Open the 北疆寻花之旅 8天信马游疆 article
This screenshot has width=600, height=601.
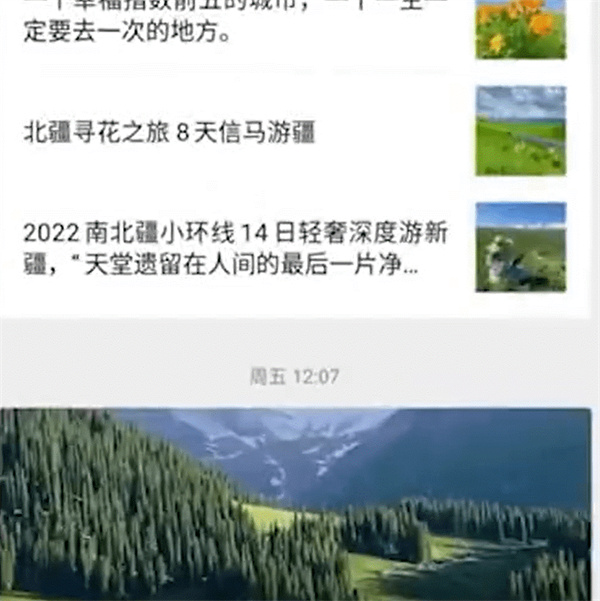[170, 131]
